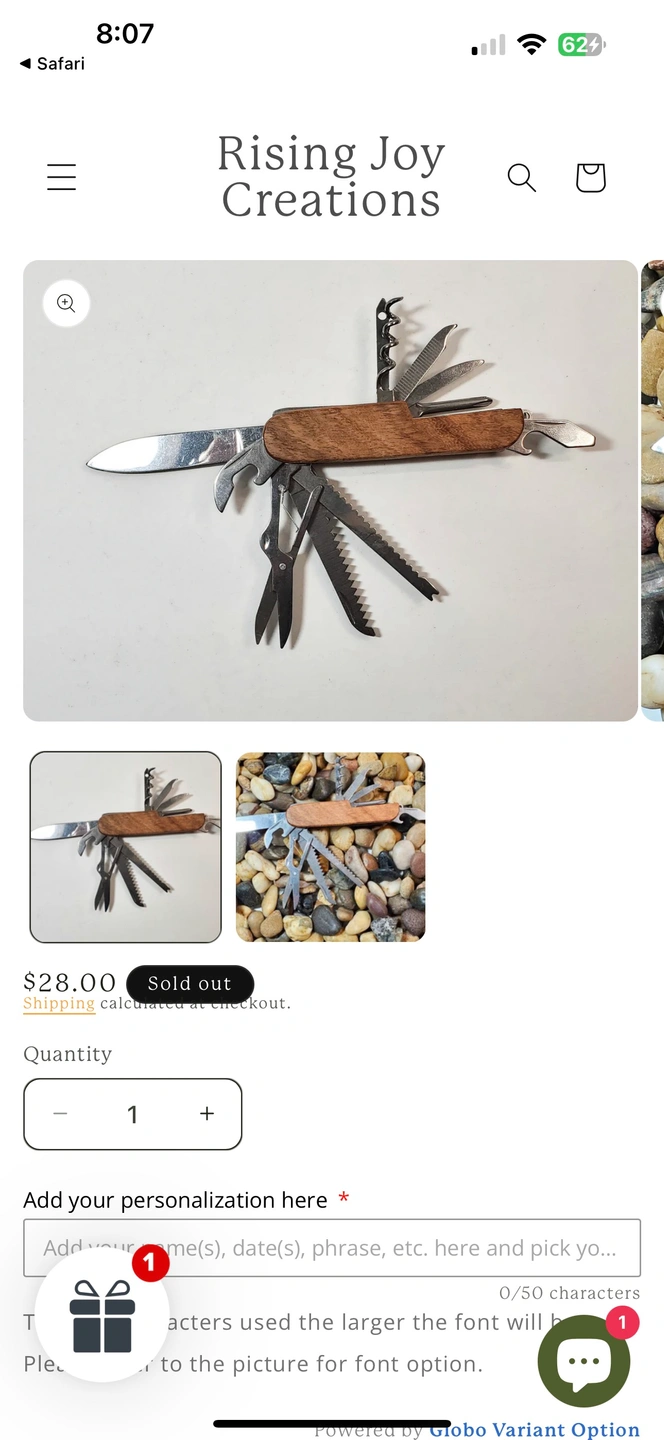Open the site search

(521, 178)
